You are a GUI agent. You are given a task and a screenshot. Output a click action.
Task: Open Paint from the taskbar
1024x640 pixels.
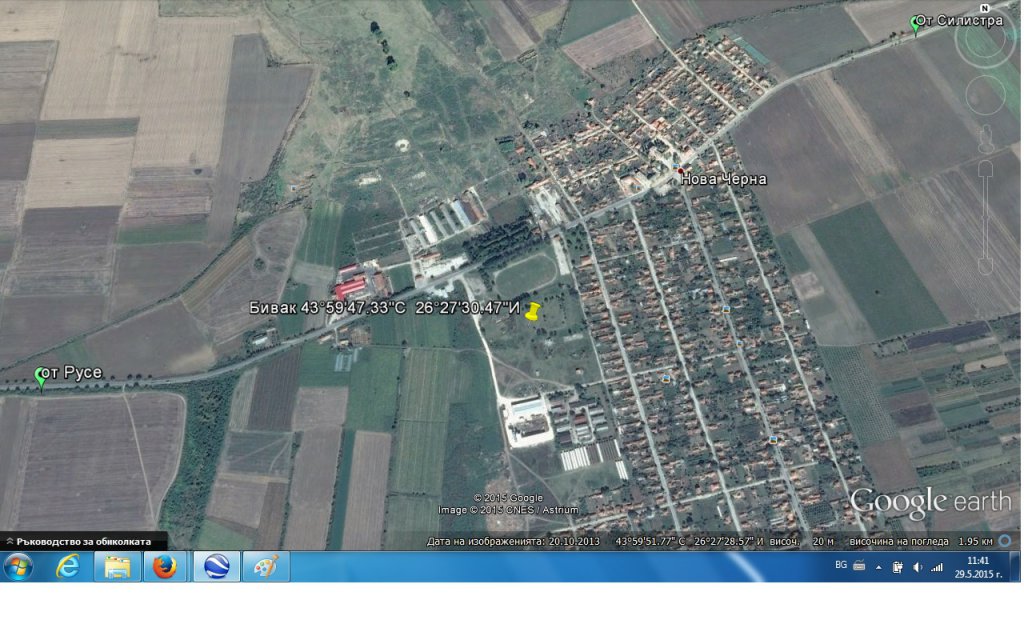[x=265, y=567]
